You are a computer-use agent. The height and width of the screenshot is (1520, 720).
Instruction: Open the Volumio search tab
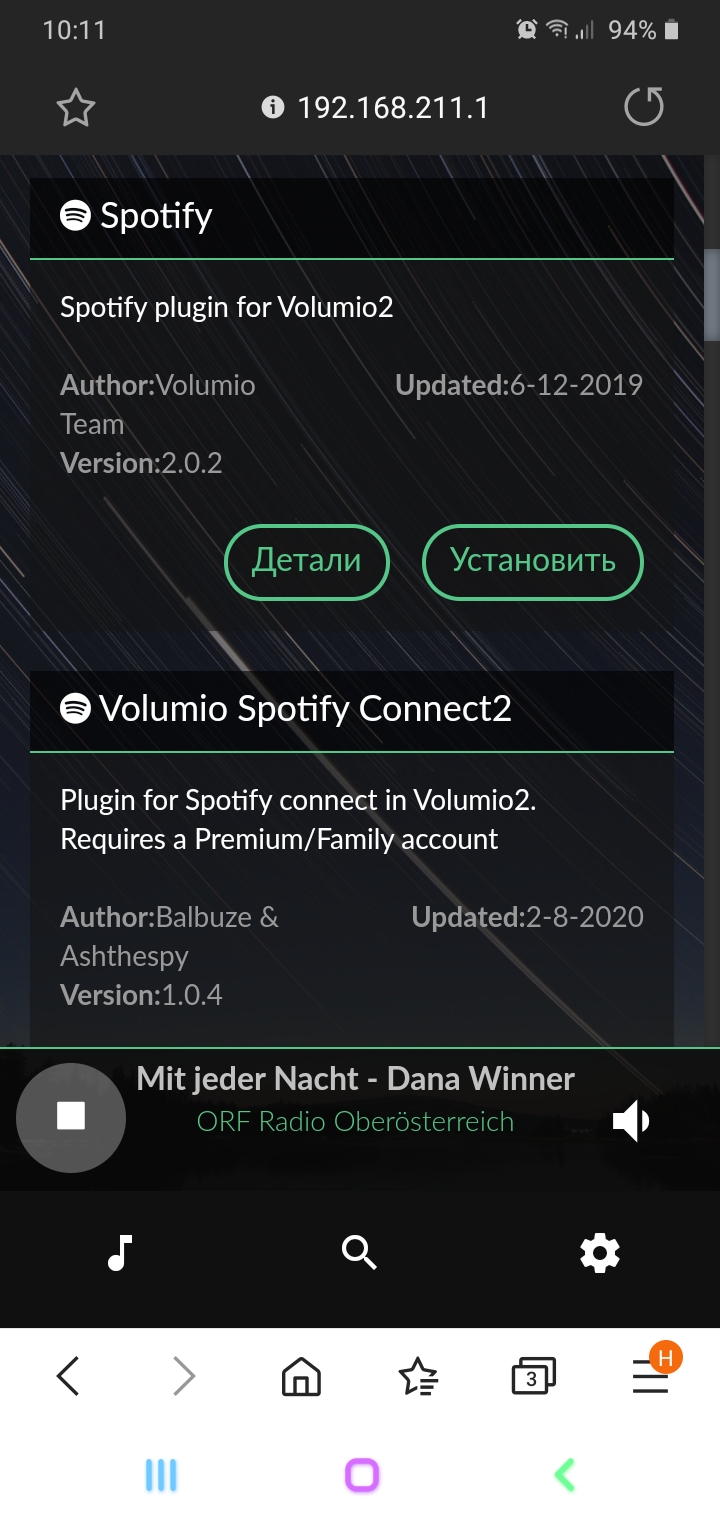(359, 1252)
